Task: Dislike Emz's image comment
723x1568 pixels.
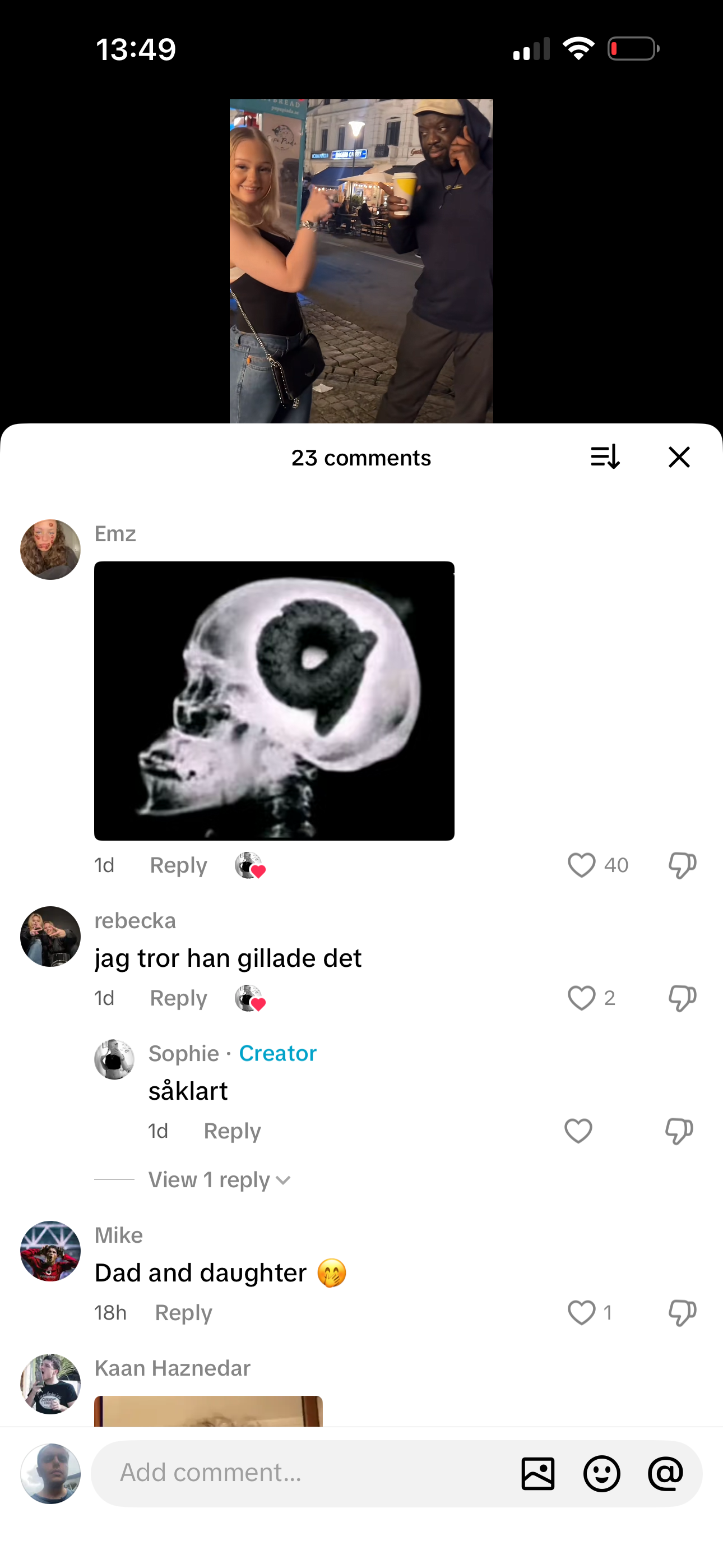Action: (x=682, y=865)
